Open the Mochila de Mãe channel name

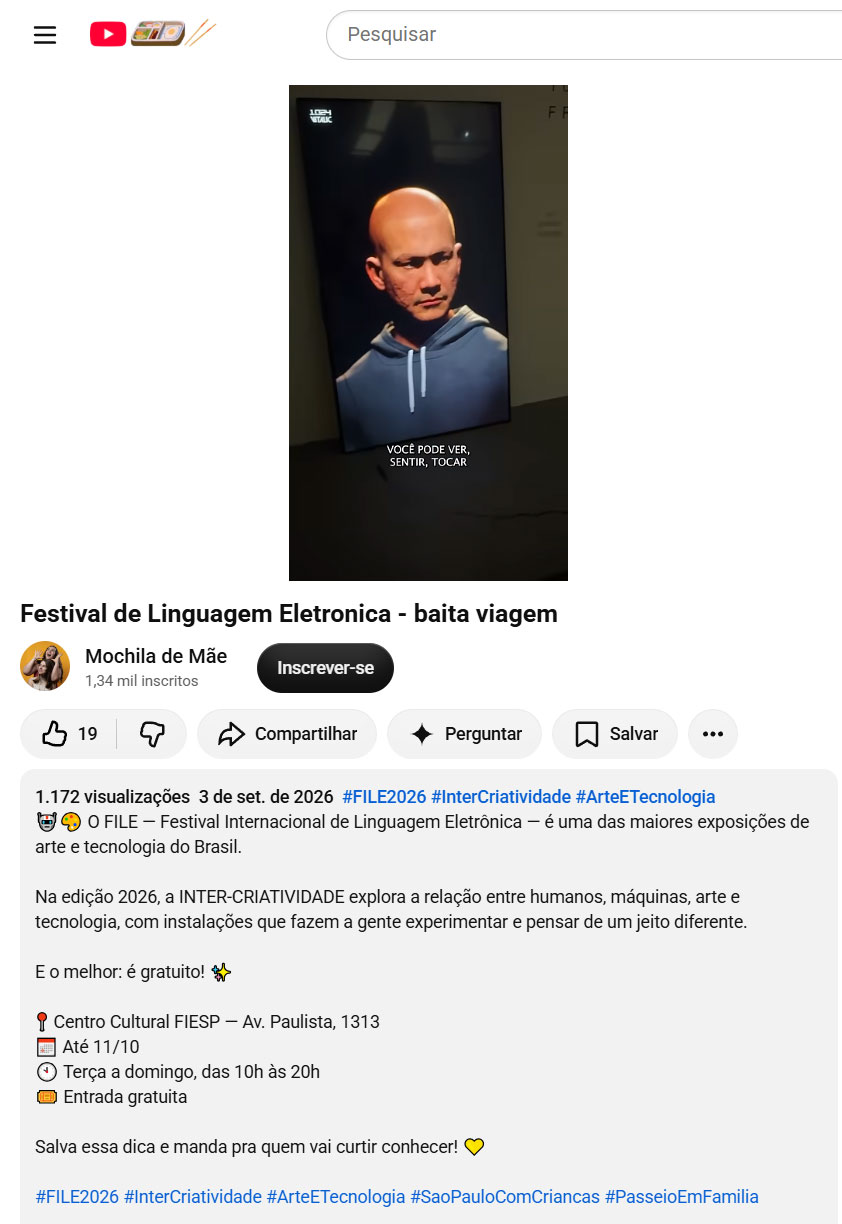[x=156, y=656]
